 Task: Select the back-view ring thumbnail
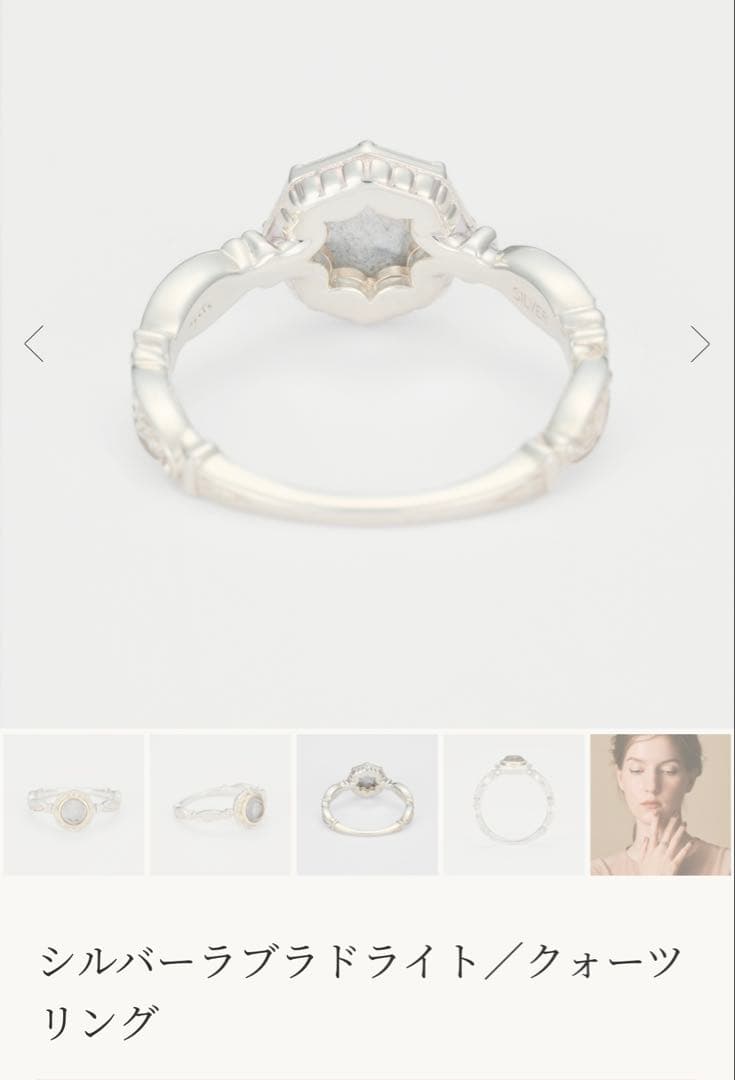367,805
